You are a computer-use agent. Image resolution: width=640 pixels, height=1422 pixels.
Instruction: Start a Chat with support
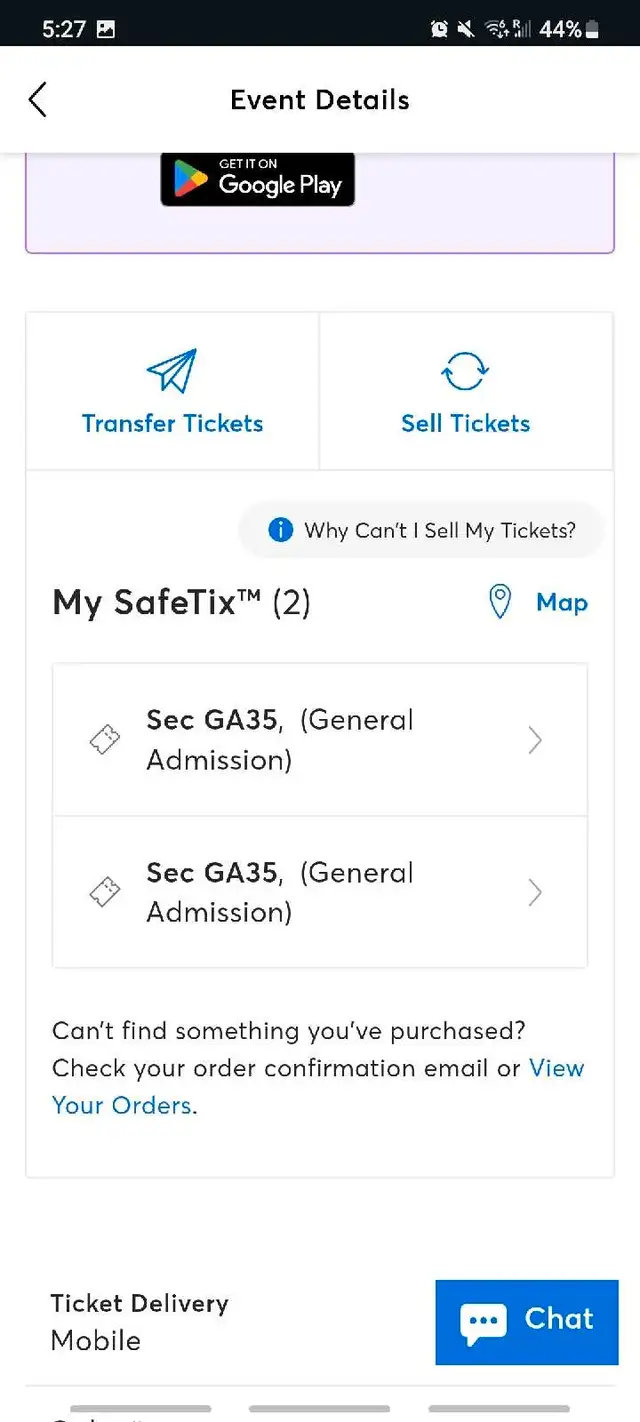527,1322
